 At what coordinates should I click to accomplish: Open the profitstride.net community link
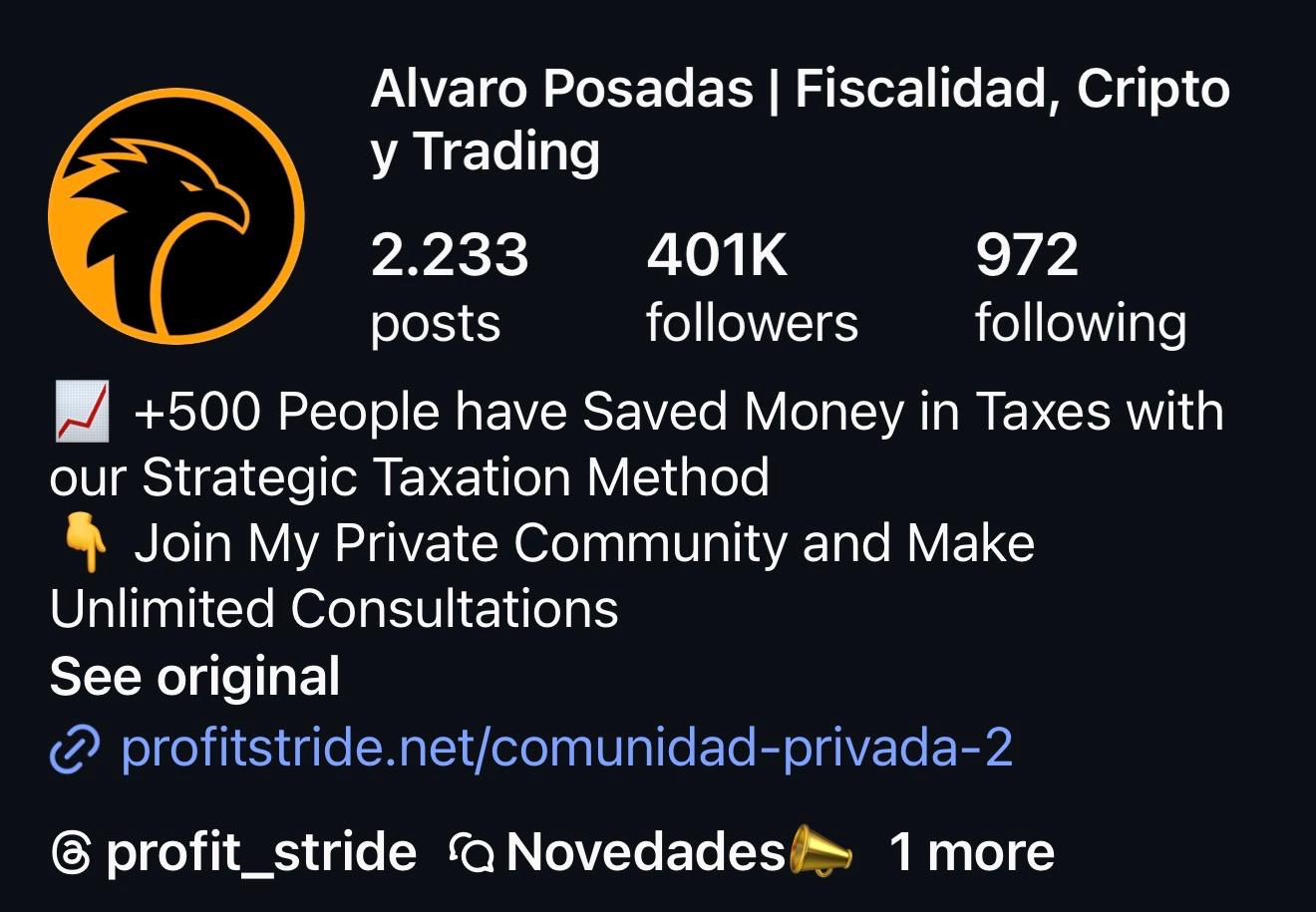coord(565,747)
